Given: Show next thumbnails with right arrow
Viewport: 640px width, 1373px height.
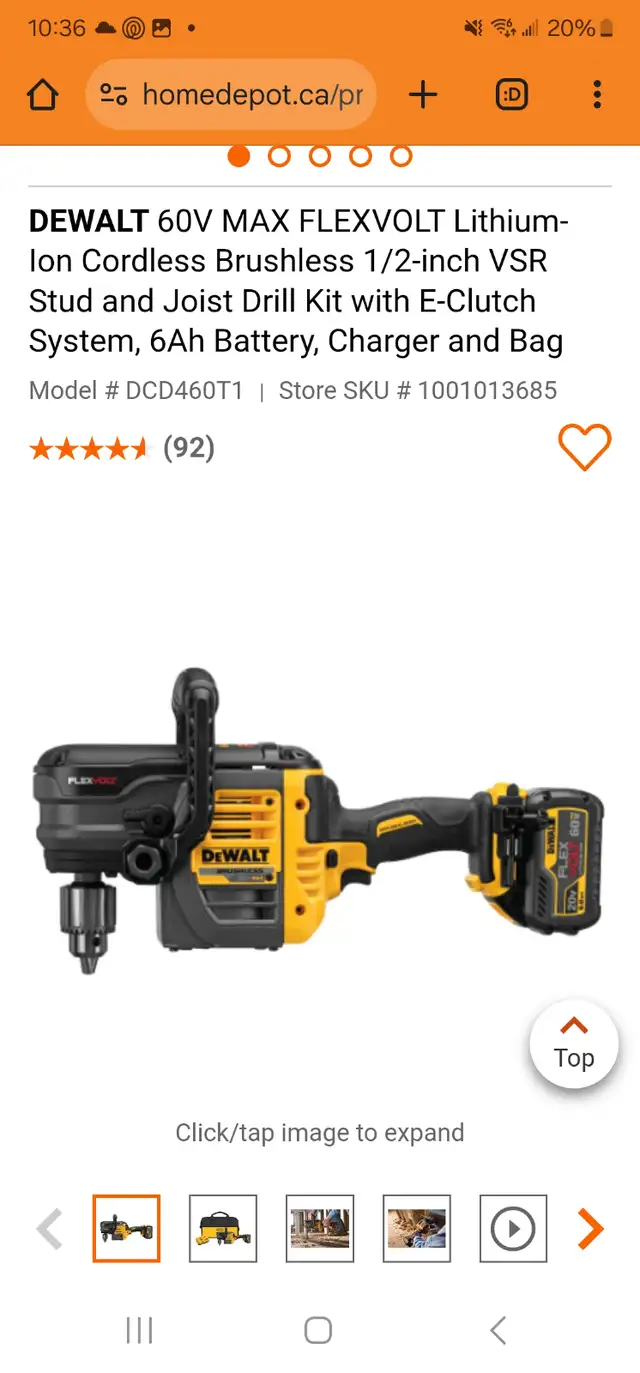Looking at the screenshot, I should pos(591,1228).
